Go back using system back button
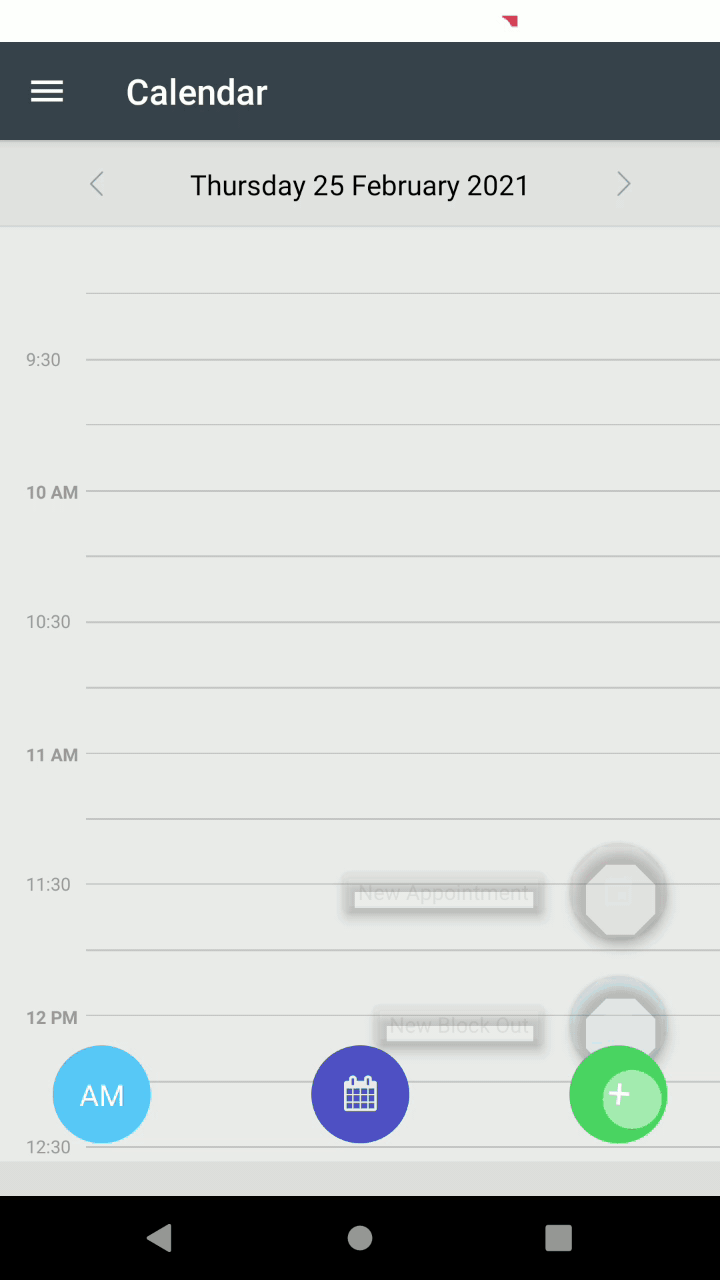The image size is (720, 1280). (x=159, y=1238)
